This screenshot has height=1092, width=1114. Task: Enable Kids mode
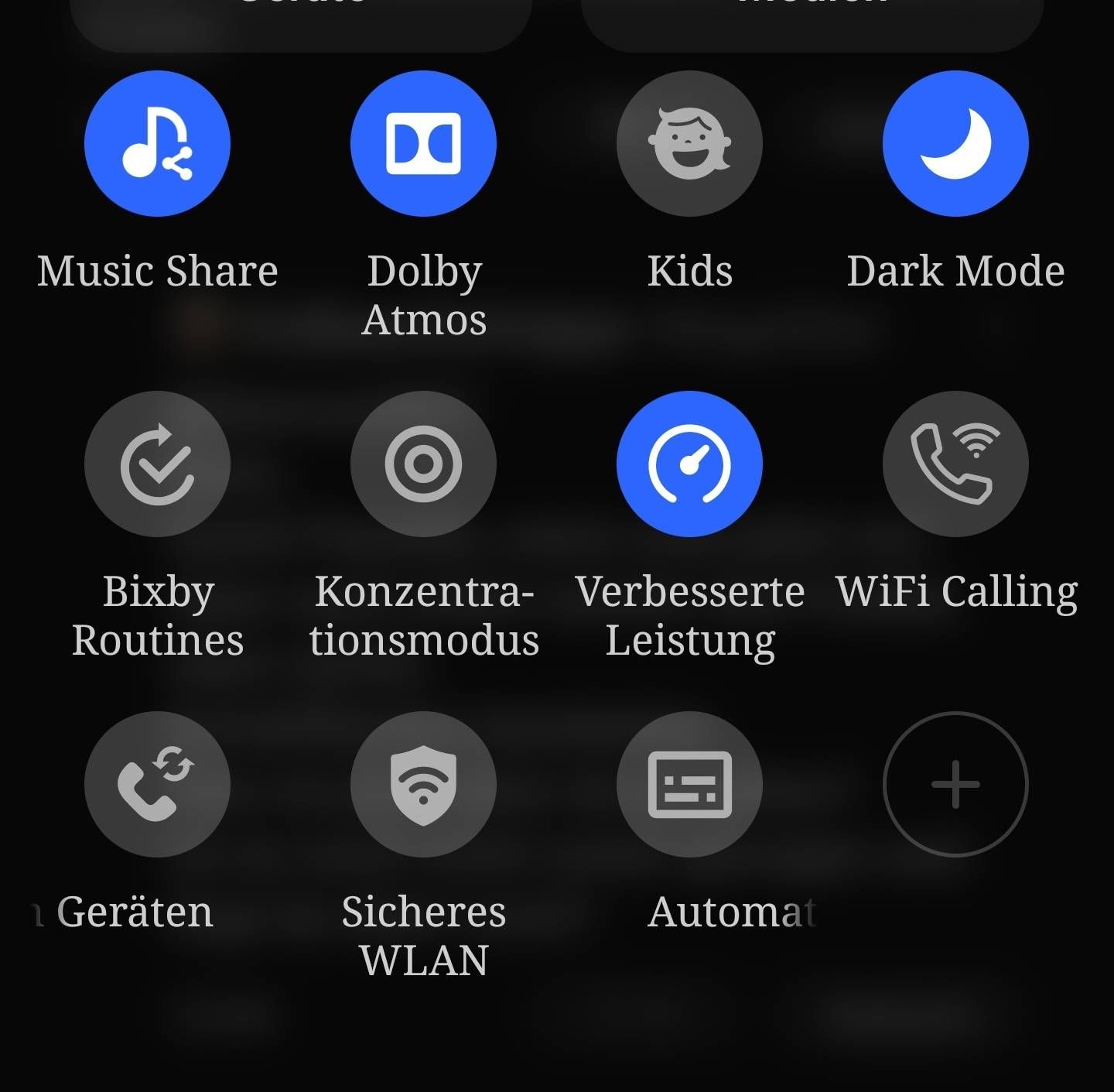click(x=689, y=144)
